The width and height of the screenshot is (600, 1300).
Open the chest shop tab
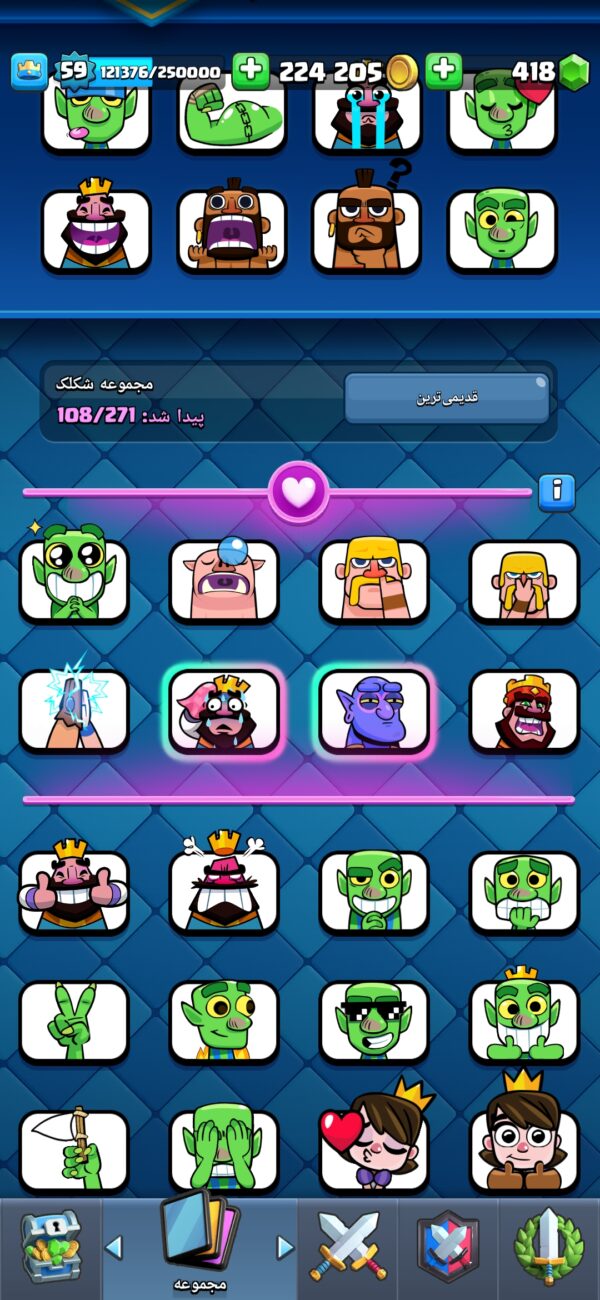(50, 1248)
